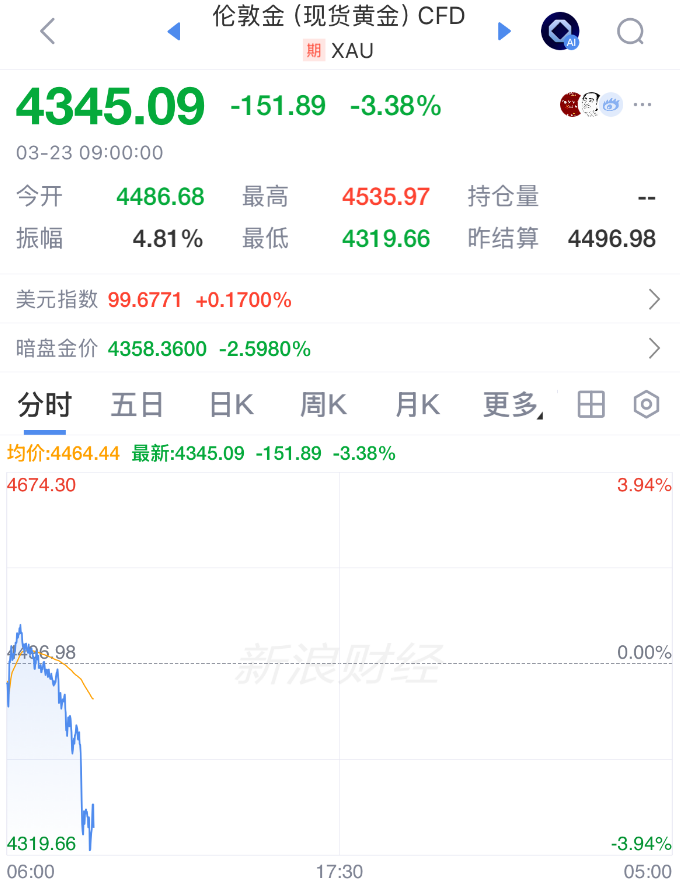
Task: Open the chart grid layout icon
Action: [x=592, y=405]
